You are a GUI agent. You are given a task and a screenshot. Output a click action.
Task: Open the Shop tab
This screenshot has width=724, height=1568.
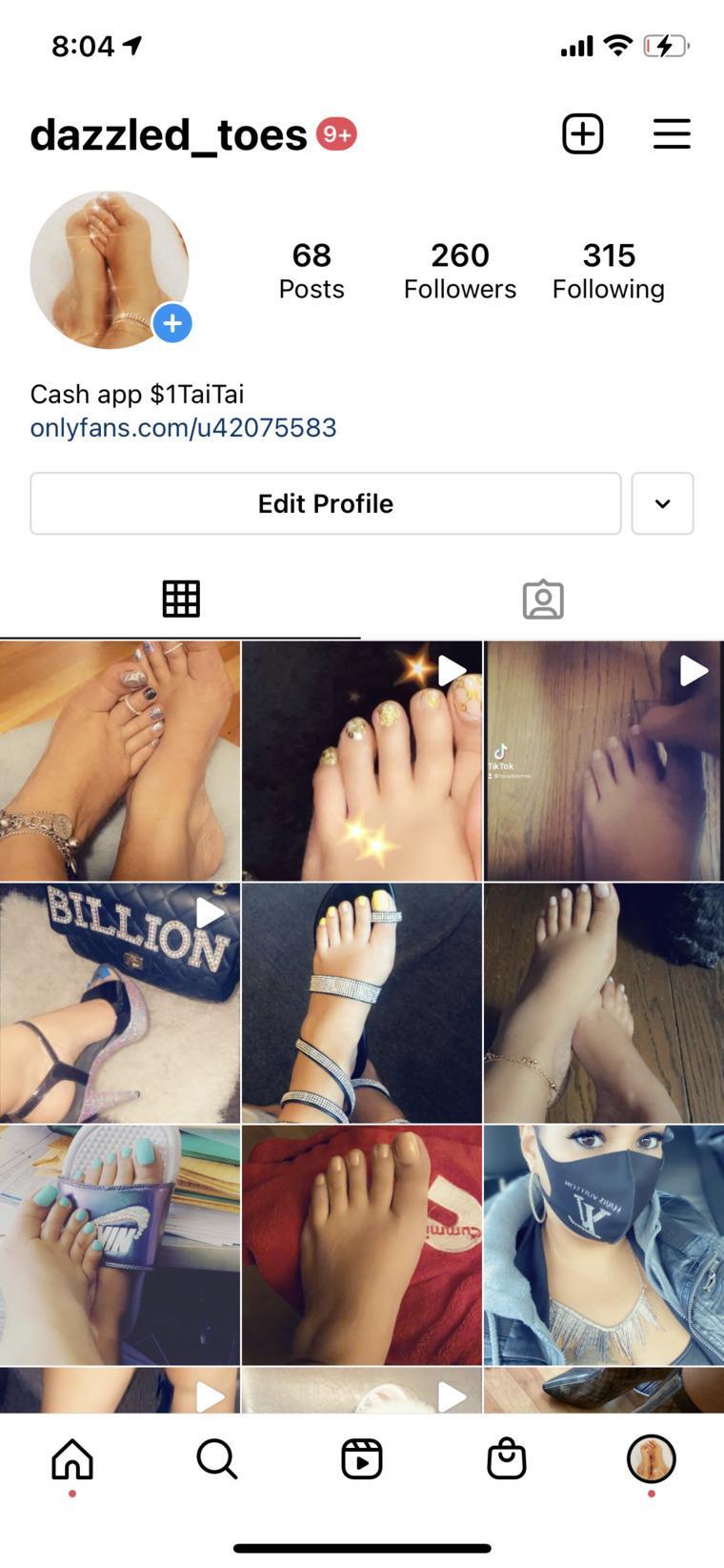(x=507, y=1459)
